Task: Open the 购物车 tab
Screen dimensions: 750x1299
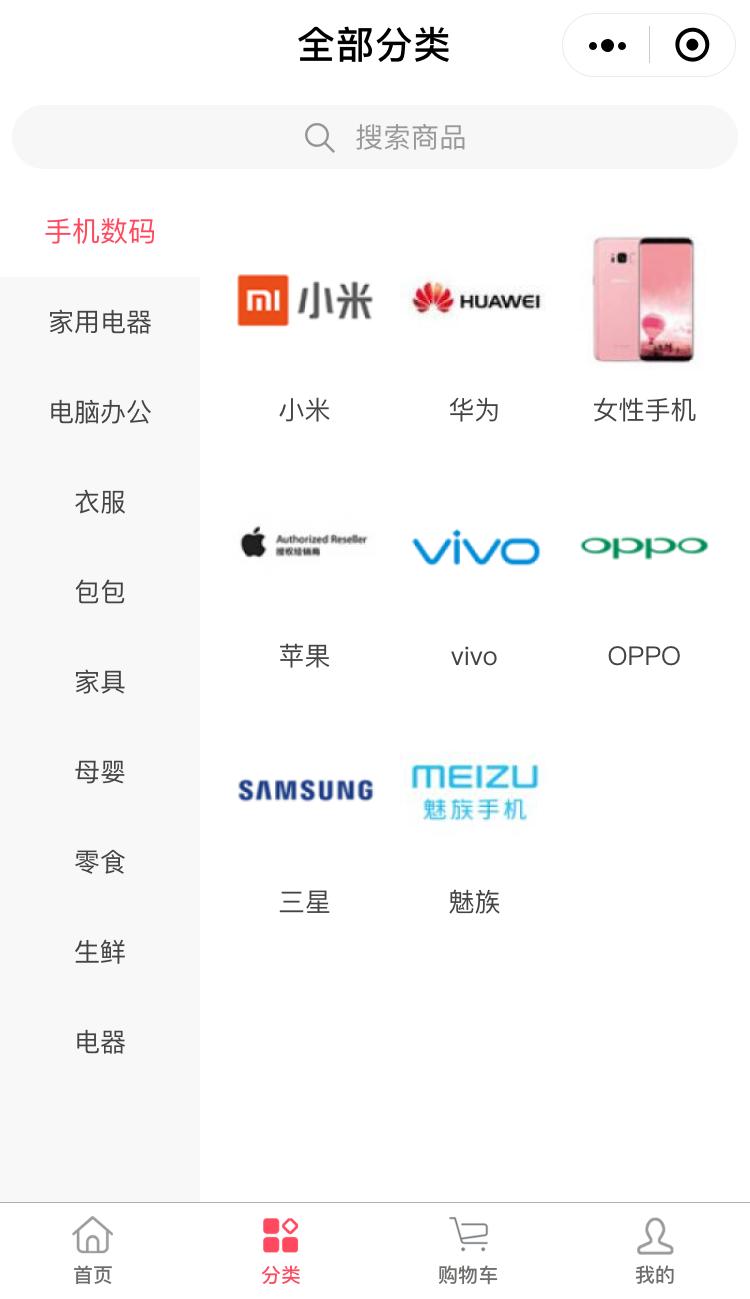Action: (468, 1250)
